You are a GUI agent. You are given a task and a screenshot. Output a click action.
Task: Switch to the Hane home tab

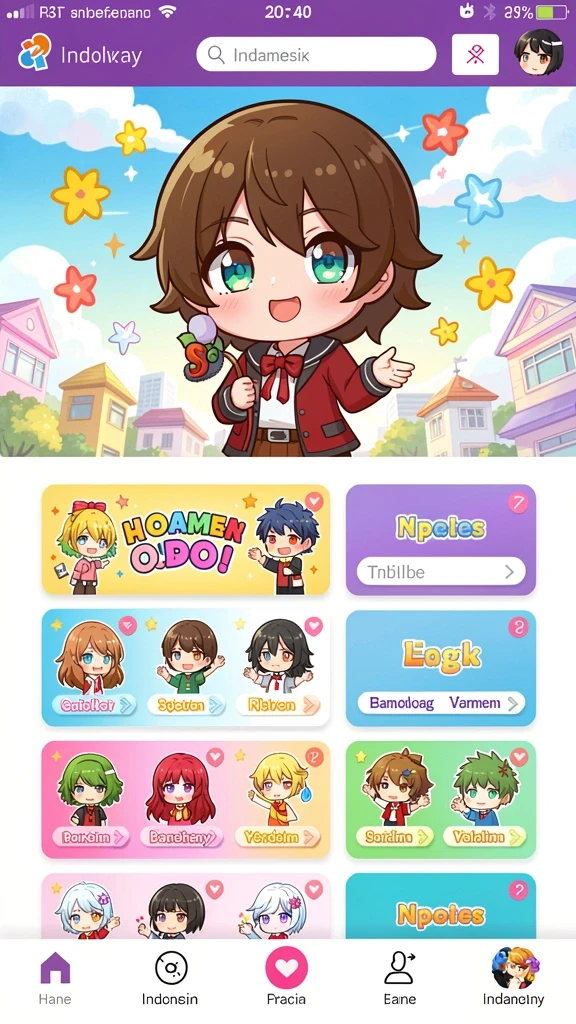[55, 978]
